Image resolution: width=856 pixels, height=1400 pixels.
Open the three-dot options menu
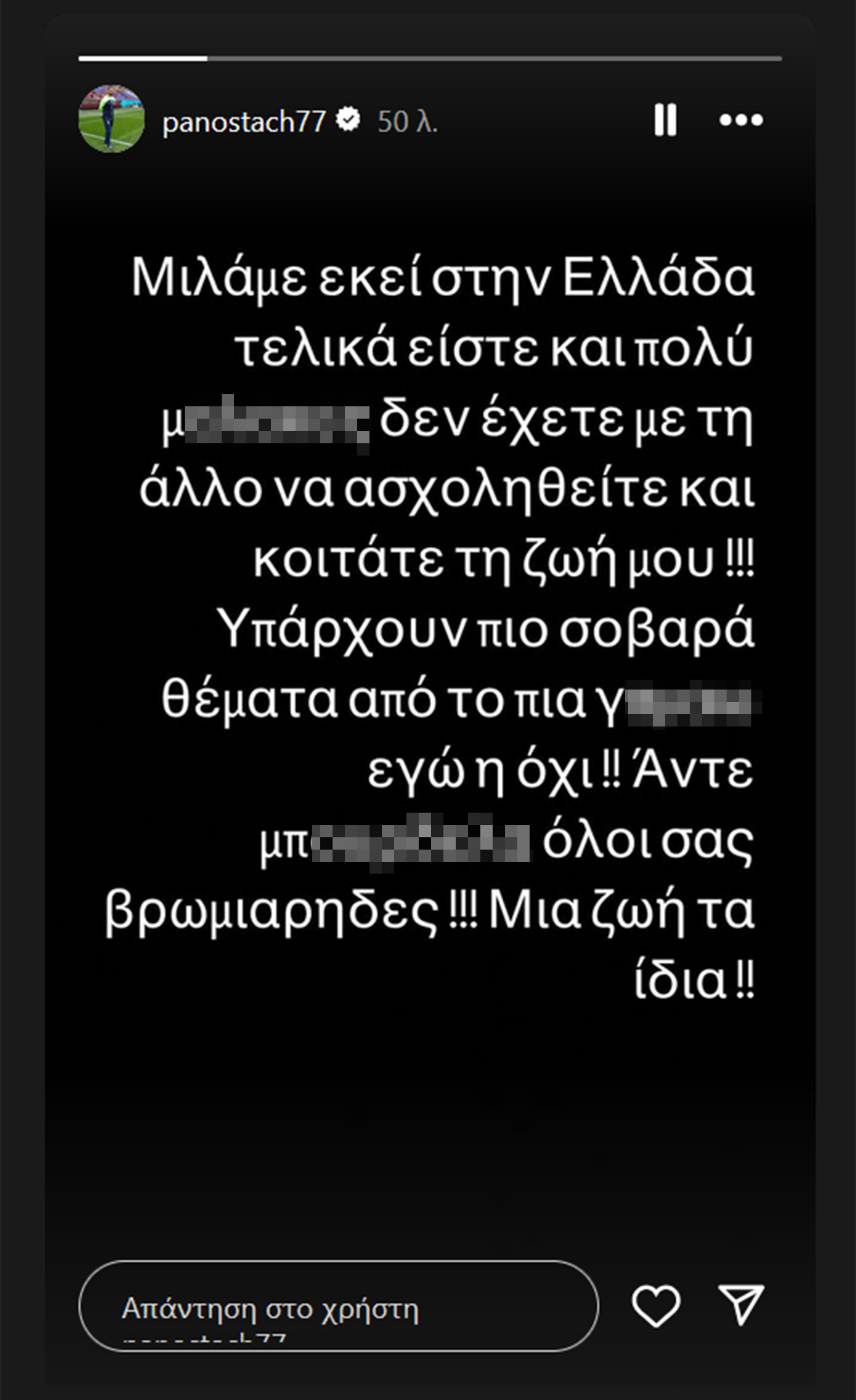(741, 119)
